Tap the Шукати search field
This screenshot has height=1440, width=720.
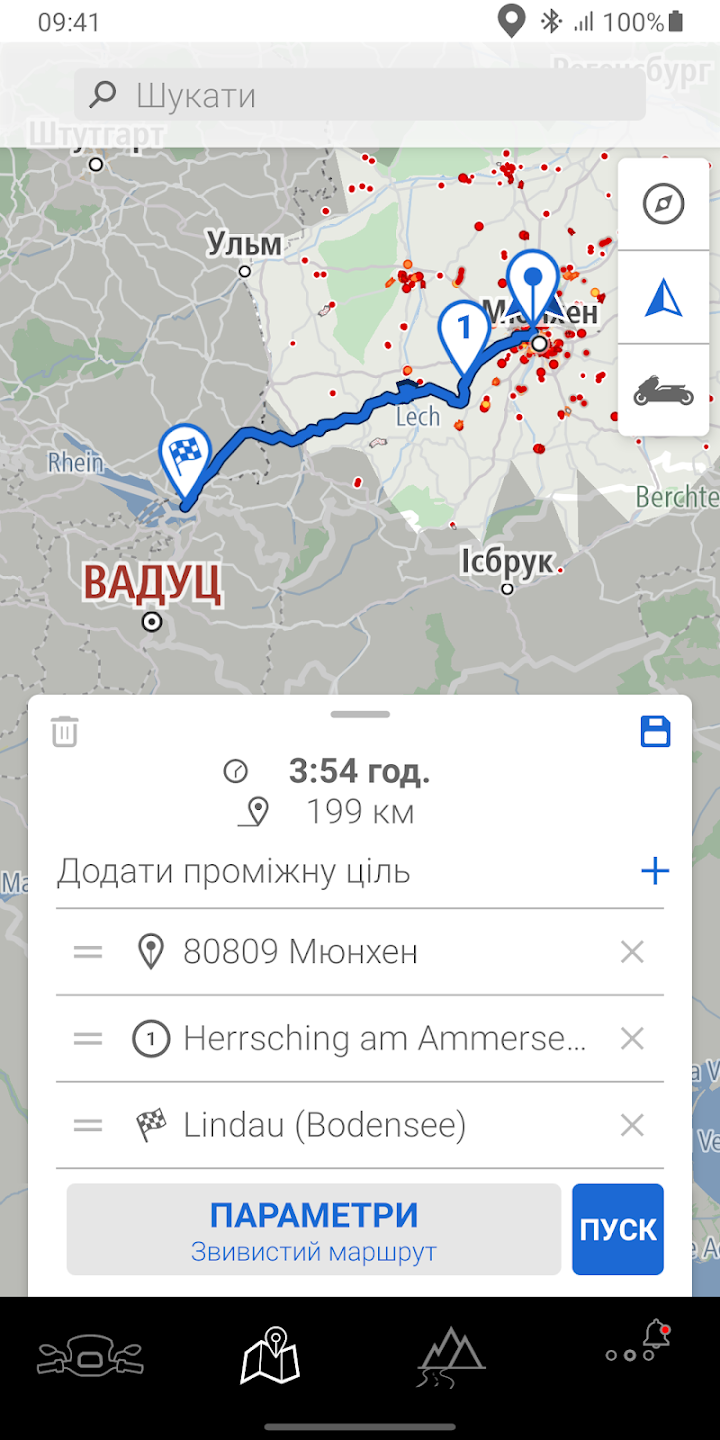click(360, 95)
